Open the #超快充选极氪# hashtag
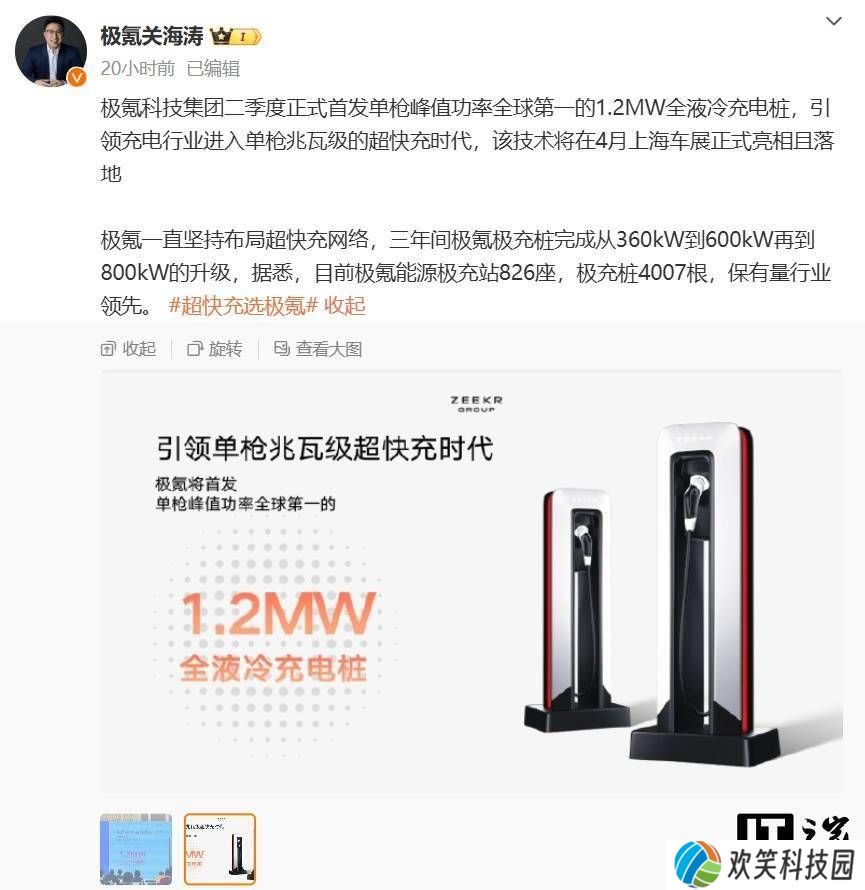865x890 pixels. coord(243,305)
